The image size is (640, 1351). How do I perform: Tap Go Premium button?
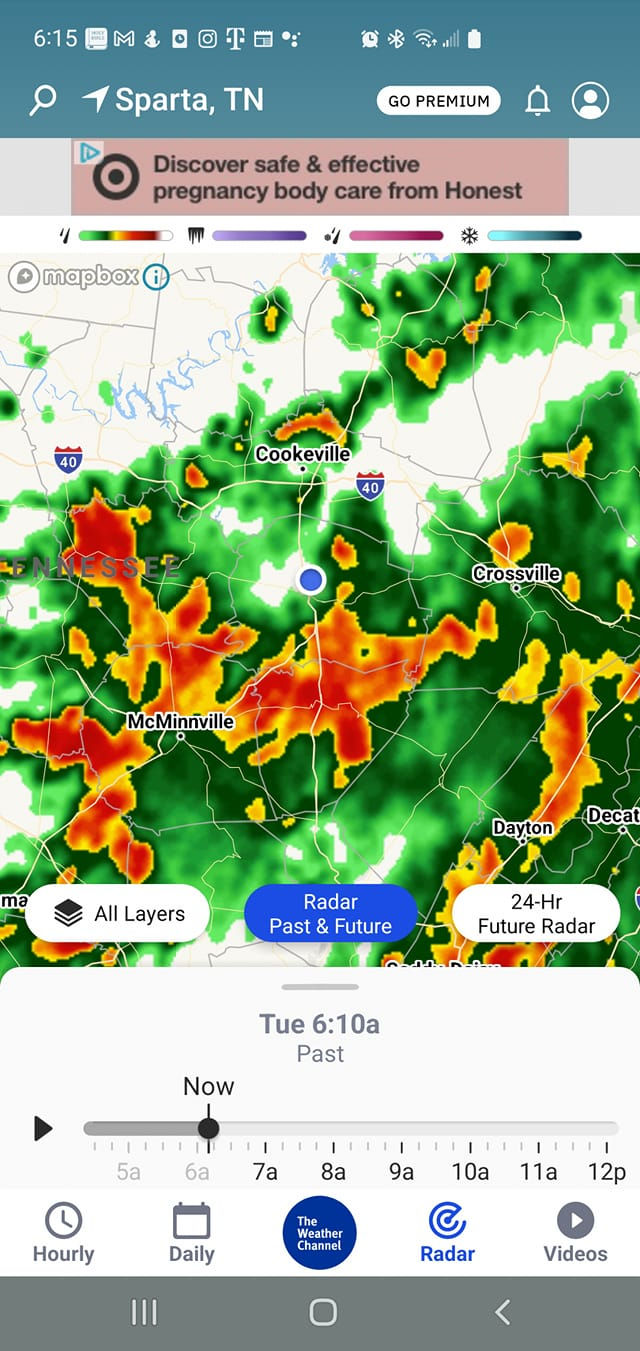(x=439, y=101)
